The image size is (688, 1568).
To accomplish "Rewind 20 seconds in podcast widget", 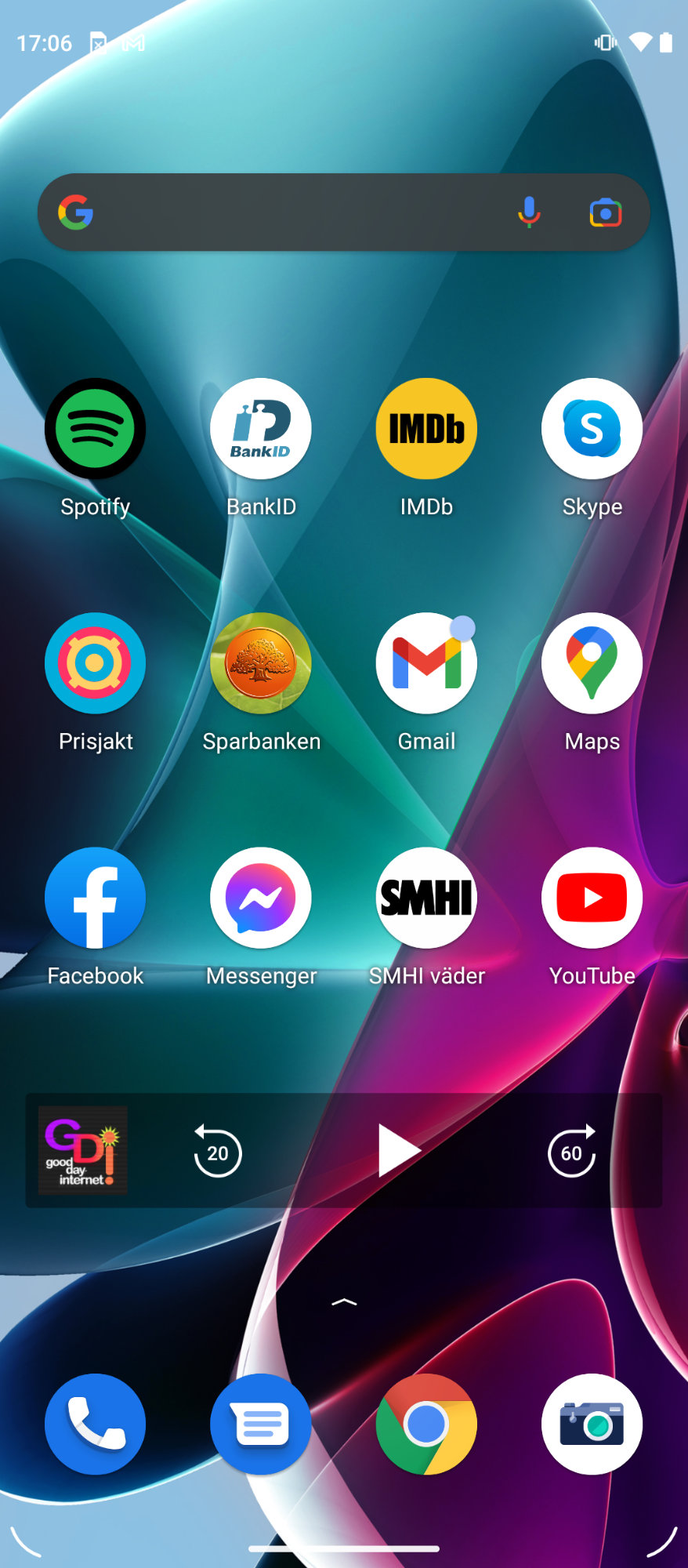I will point(218,1151).
